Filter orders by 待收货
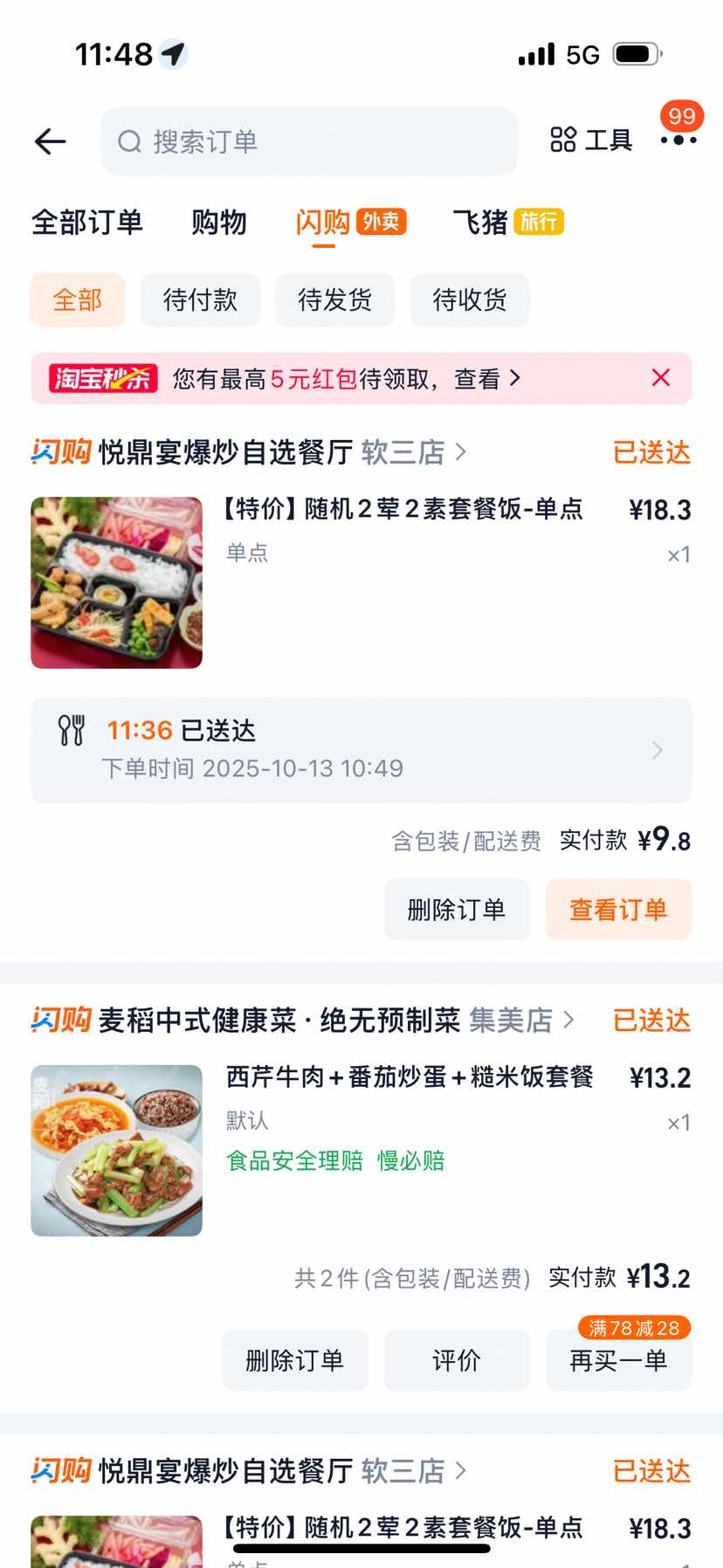This screenshot has height=1568, width=723. coord(470,300)
